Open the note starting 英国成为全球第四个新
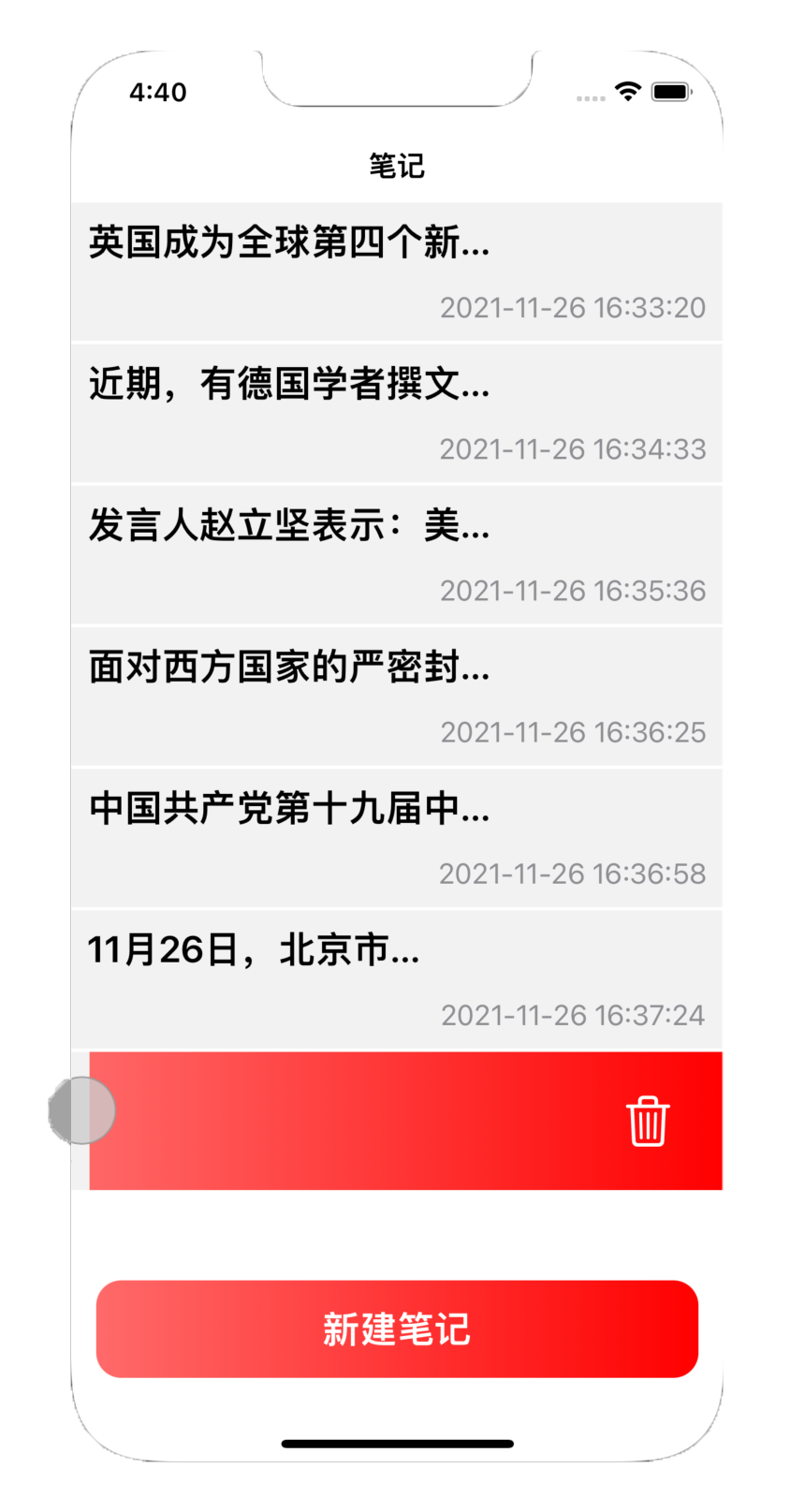Image resolution: width=790 pixels, height=1512 pixels. click(x=397, y=272)
